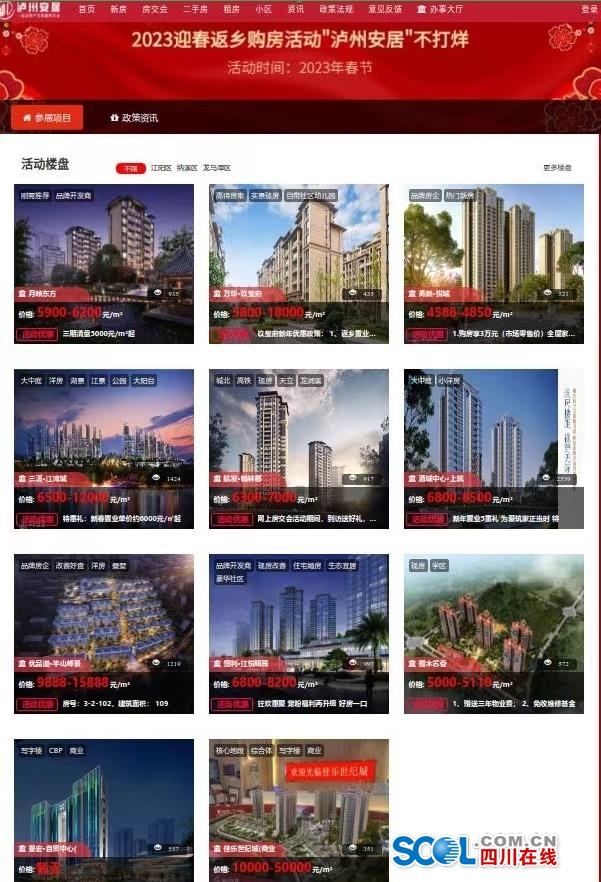Screen dimensions: 601x882
Task: Open 政策法规 in top navigation
Action: 335,8
